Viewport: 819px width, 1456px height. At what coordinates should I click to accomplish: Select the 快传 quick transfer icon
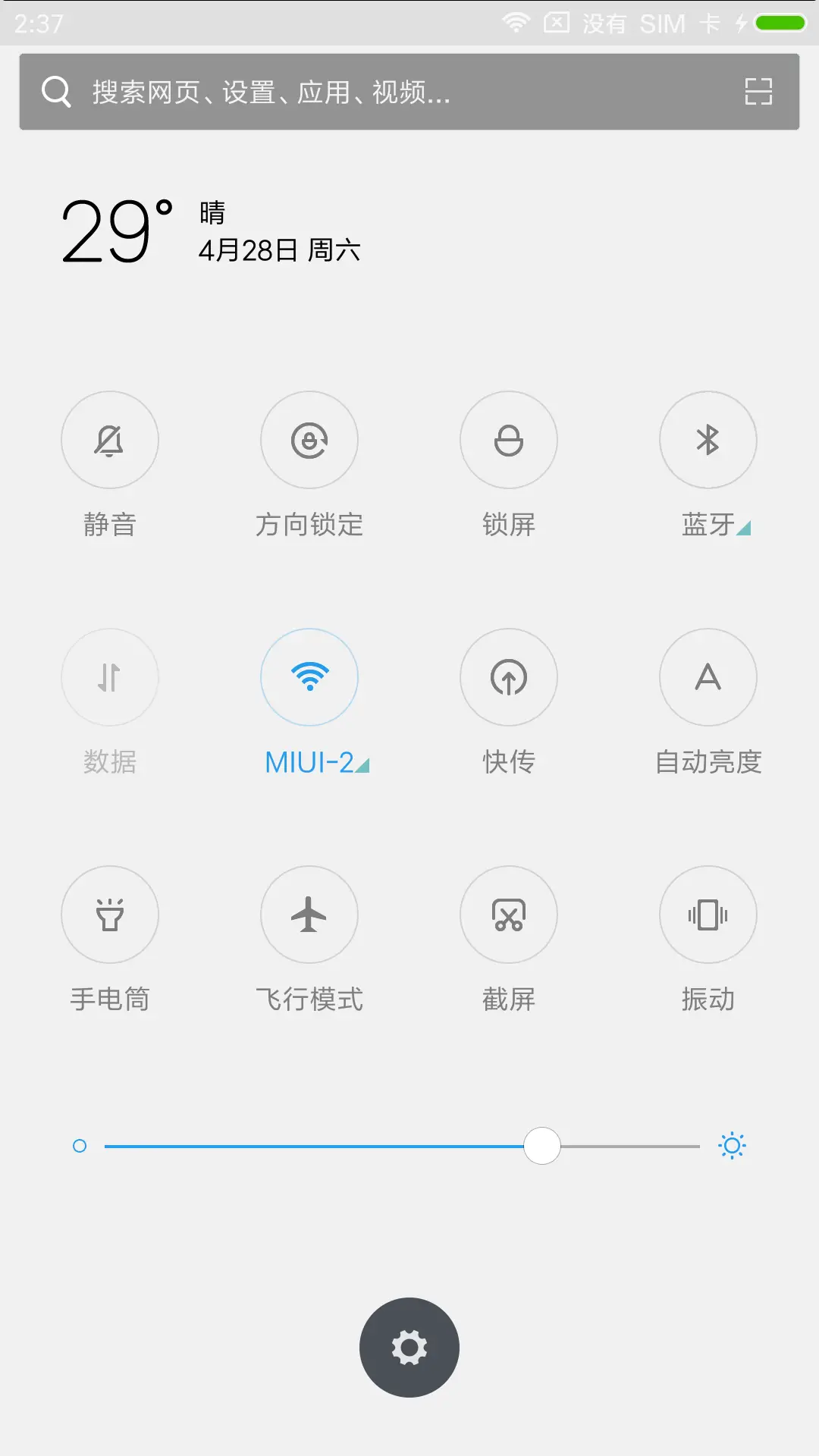509,677
